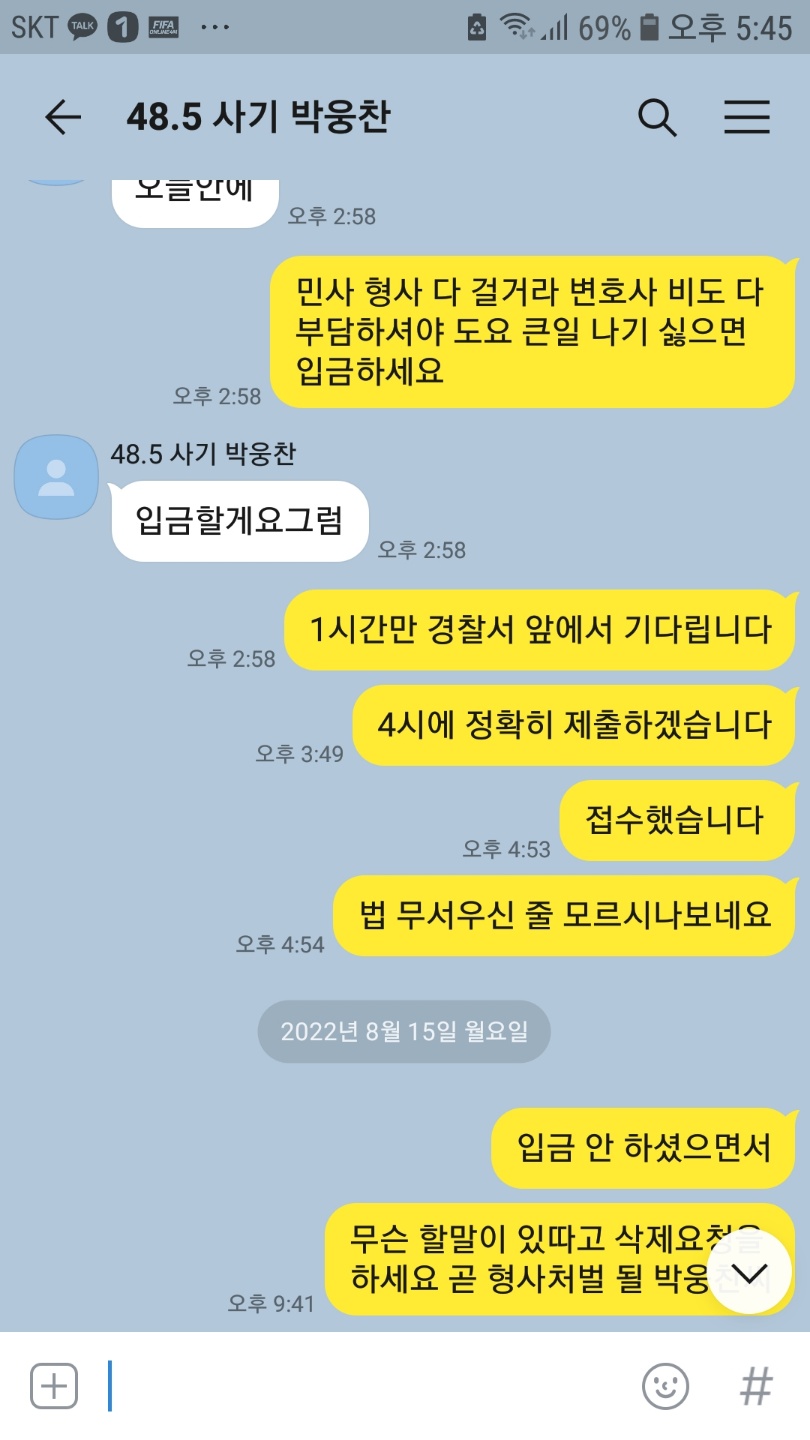Focus the message input field
810x1440 pixels.
(360, 1386)
